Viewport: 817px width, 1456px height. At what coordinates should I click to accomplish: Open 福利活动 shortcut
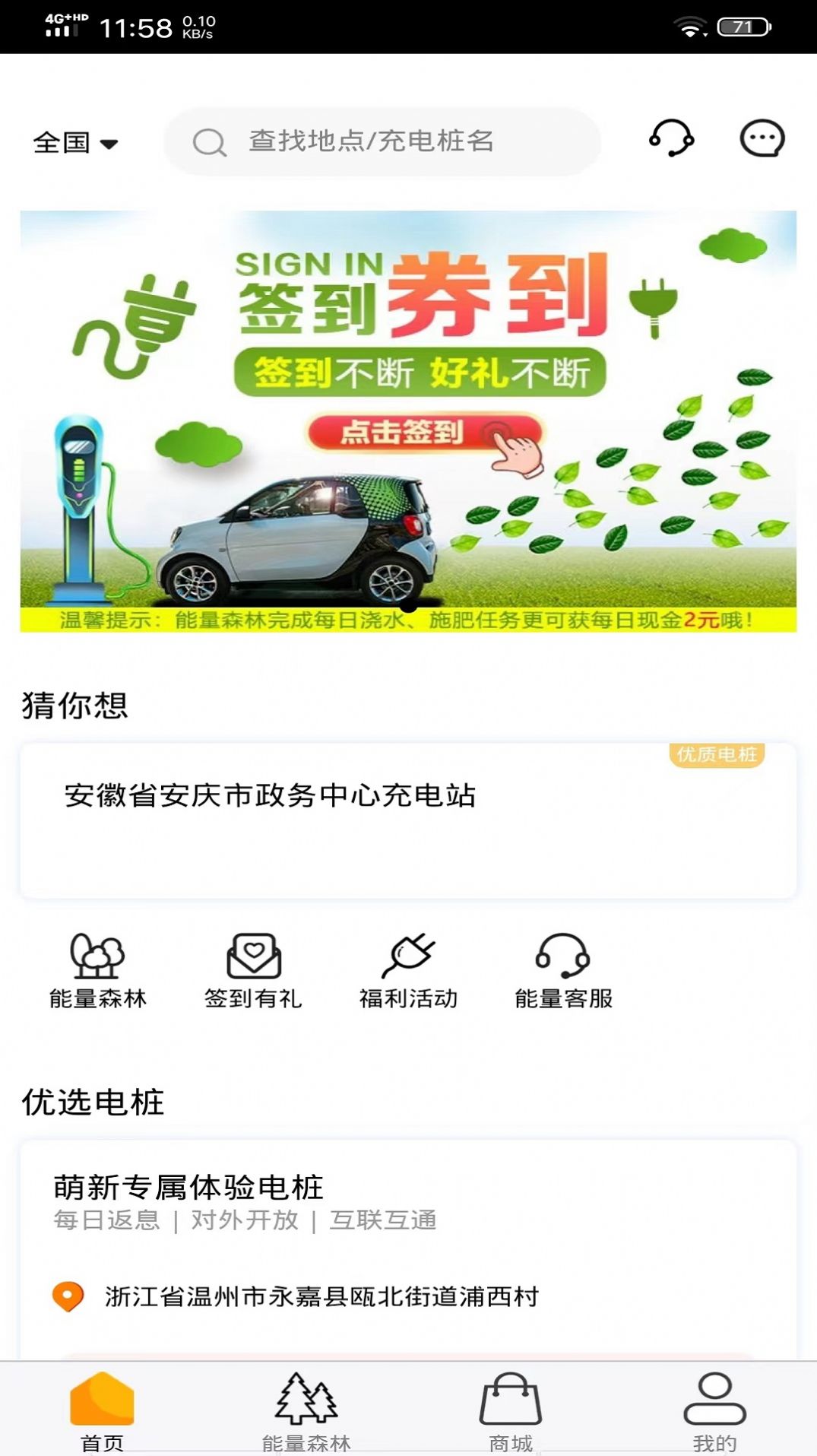408,971
